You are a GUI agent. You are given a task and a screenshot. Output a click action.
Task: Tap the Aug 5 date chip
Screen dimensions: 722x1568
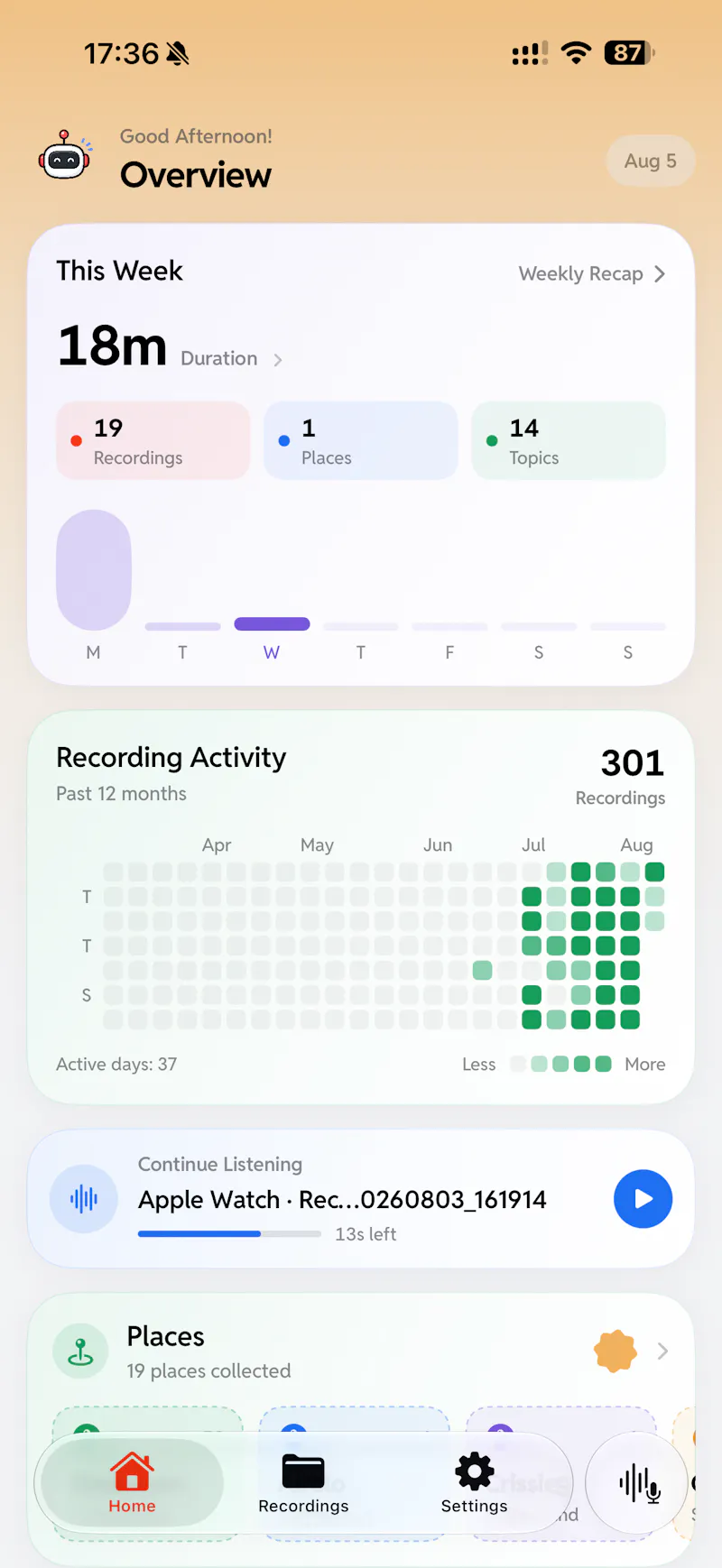click(x=650, y=161)
